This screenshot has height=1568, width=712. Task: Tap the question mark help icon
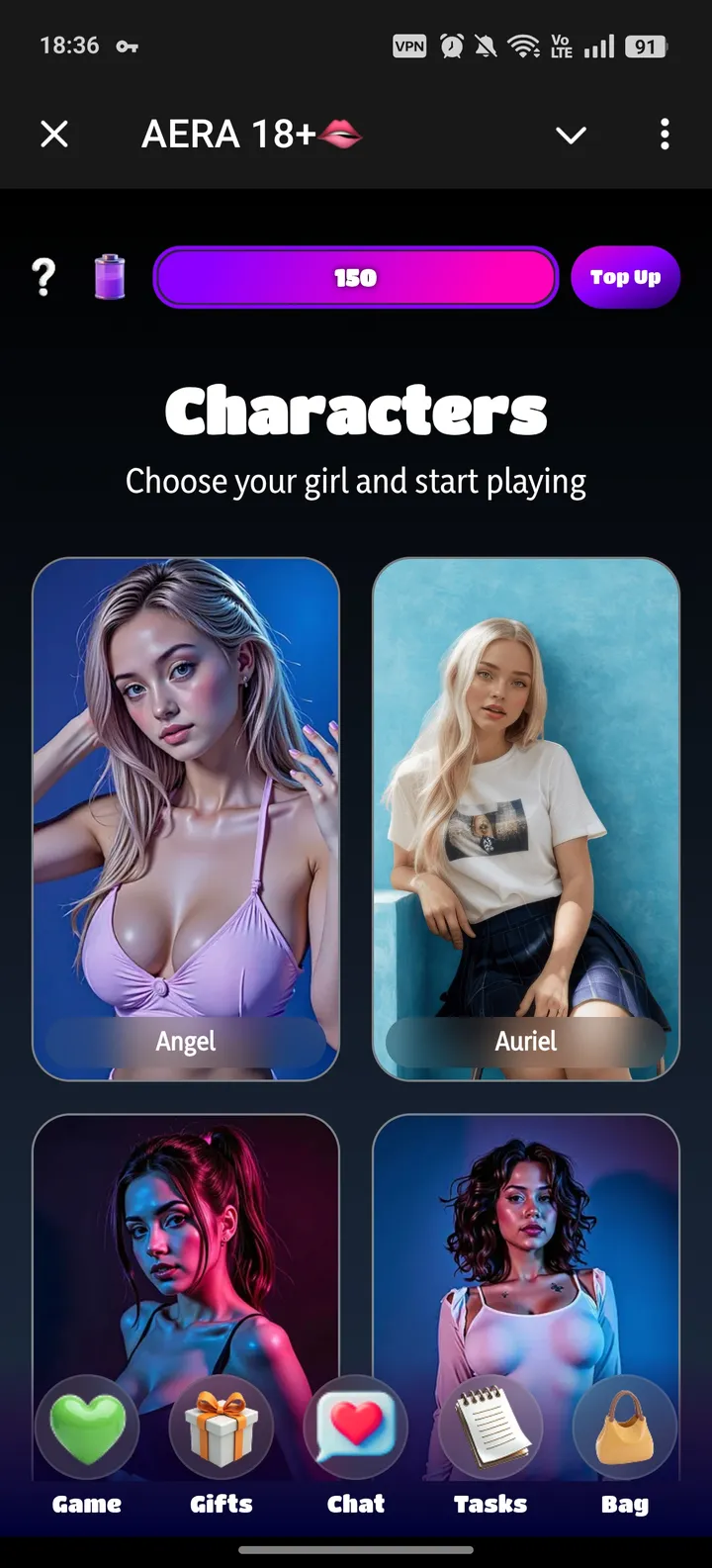(44, 278)
